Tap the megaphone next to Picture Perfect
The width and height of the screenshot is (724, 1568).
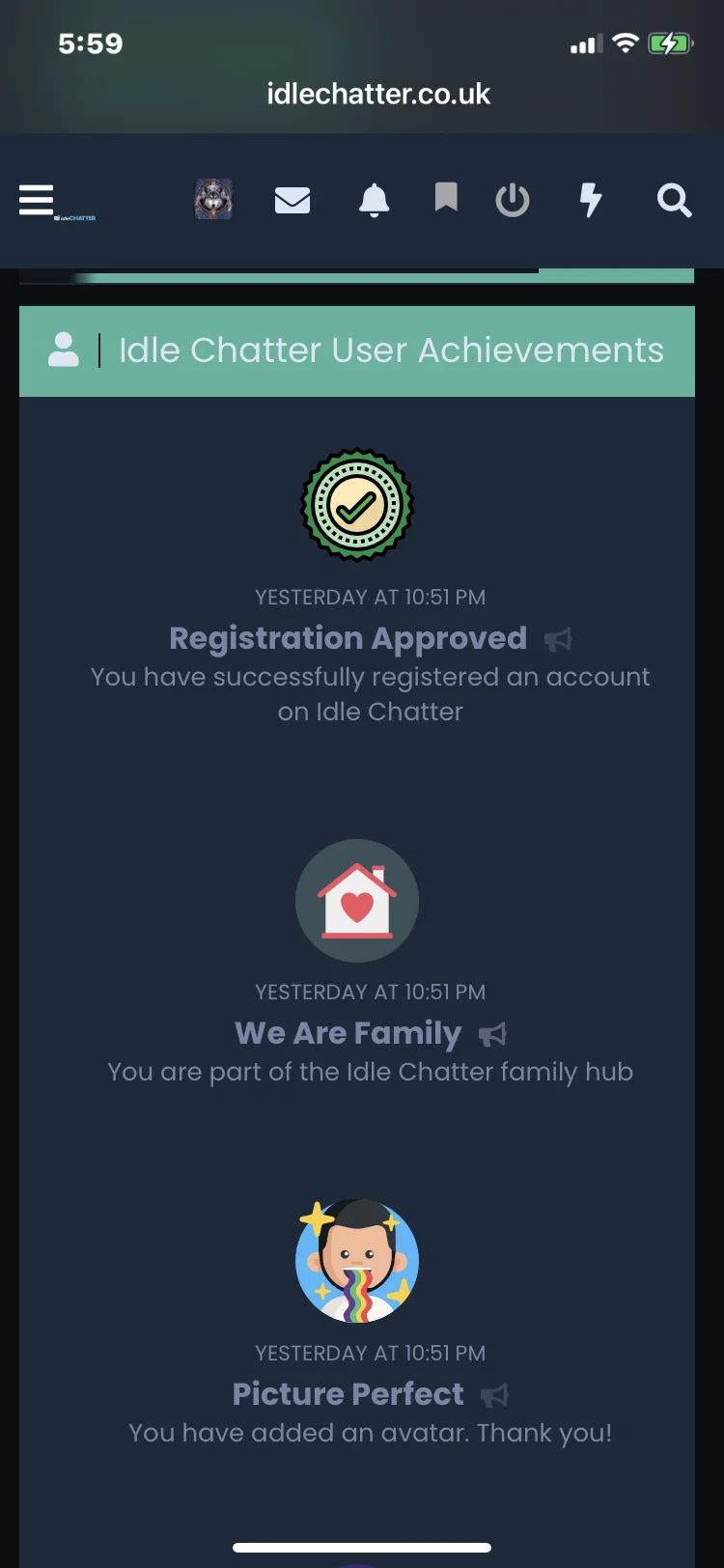point(494,1395)
